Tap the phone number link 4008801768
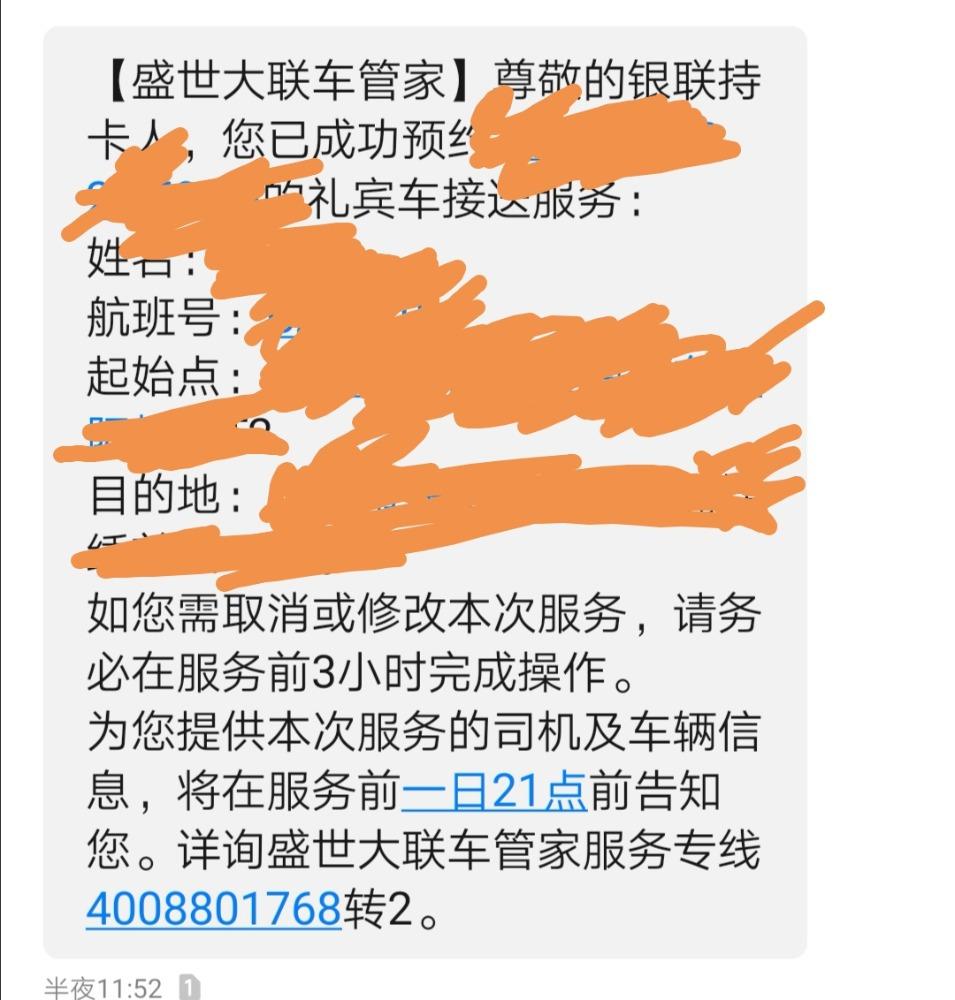The height and width of the screenshot is (1000, 955). [x=214, y=909]
